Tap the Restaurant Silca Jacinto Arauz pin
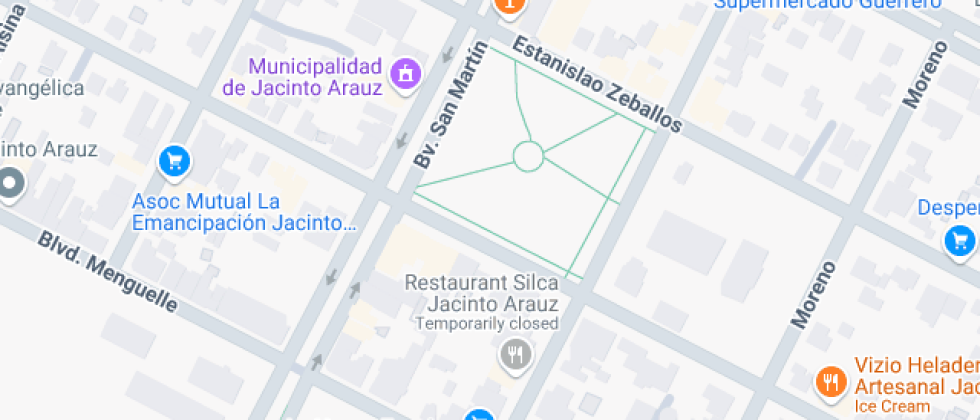980x420 pixels. [x=516, y=353]
